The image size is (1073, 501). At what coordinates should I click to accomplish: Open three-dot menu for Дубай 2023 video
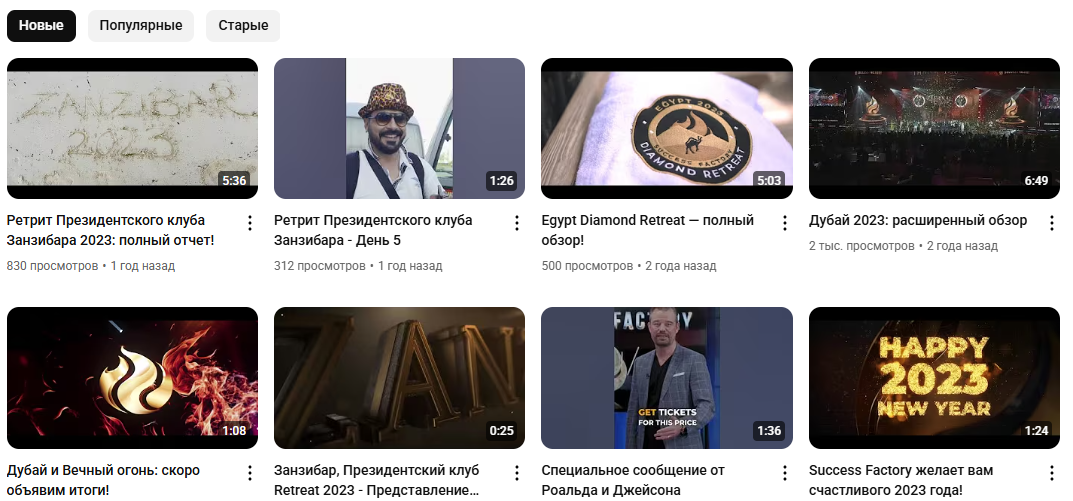click(x=1052, y=223)
